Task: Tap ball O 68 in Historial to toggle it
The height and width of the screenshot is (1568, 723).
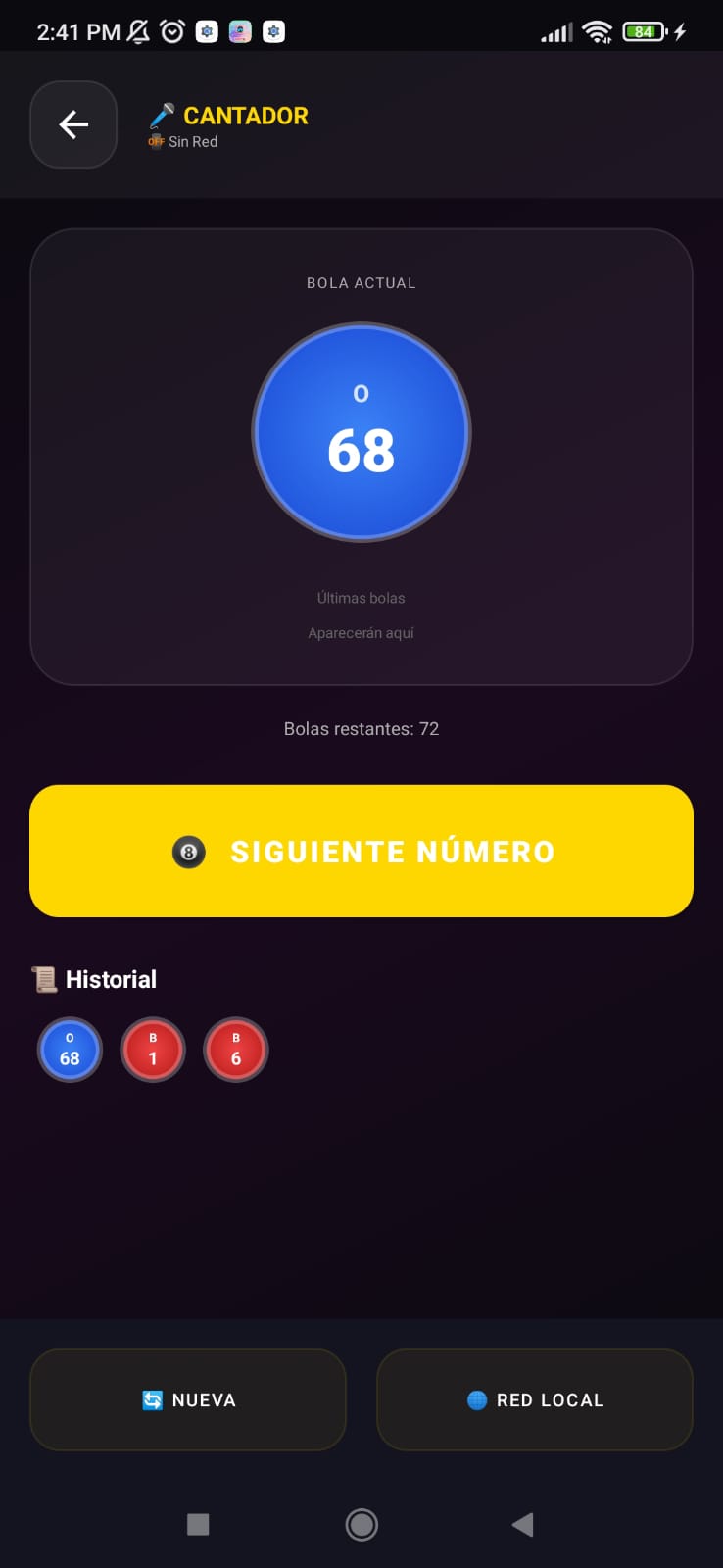Action: [x=70, y=1049]
